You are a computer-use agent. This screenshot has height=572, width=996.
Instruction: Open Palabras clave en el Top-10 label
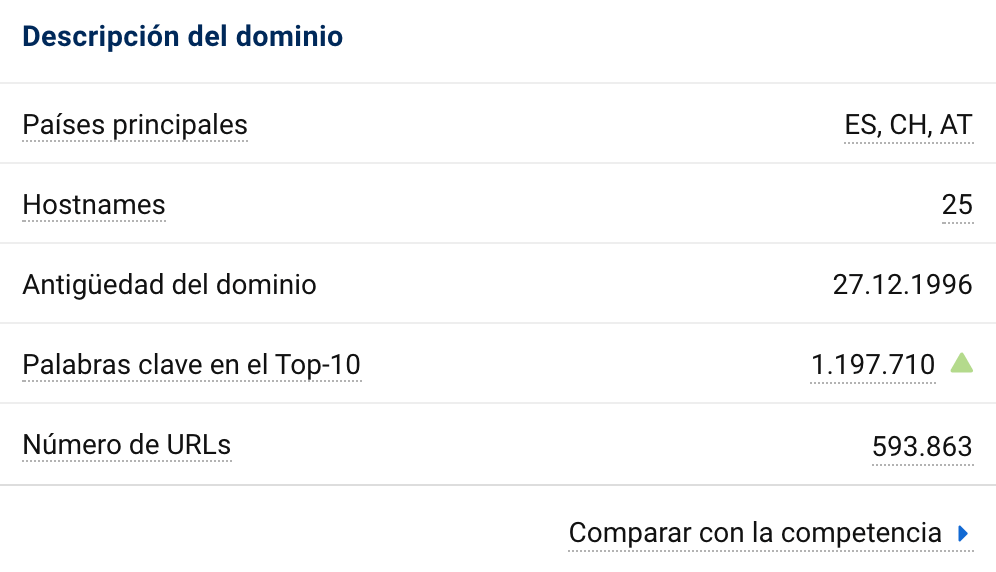pyautogui.click(x=191, y=365)
